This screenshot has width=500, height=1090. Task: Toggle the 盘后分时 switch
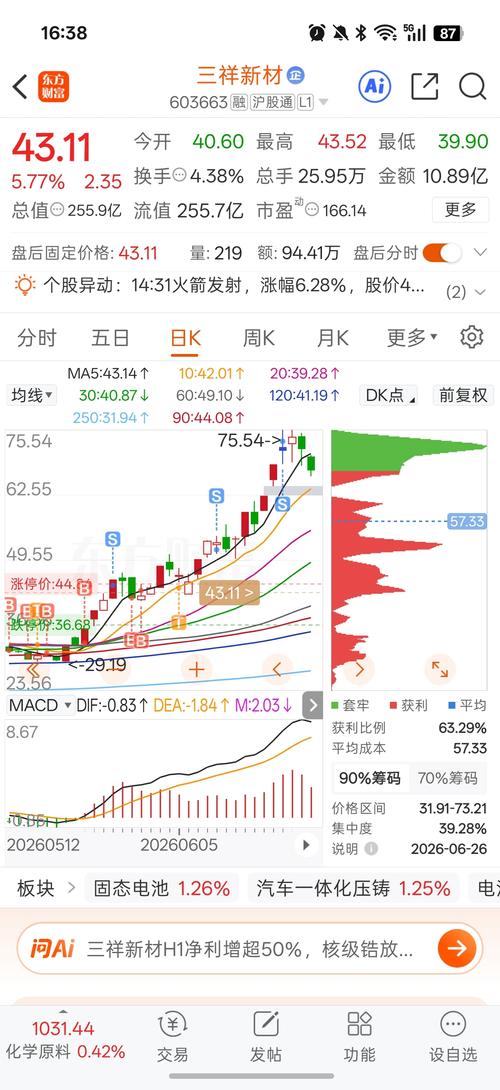[x=442, y=253]
